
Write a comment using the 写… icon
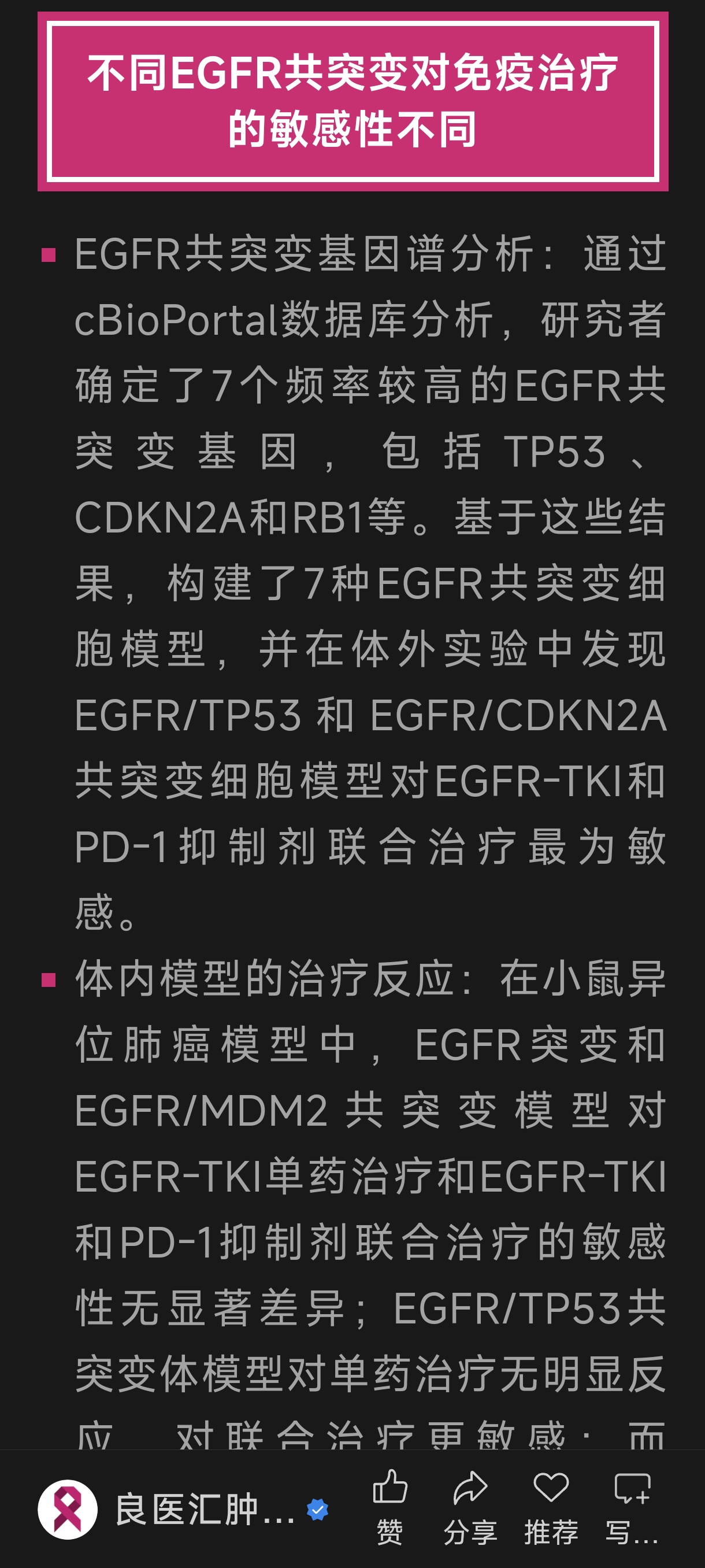[x=632, y=1507]
